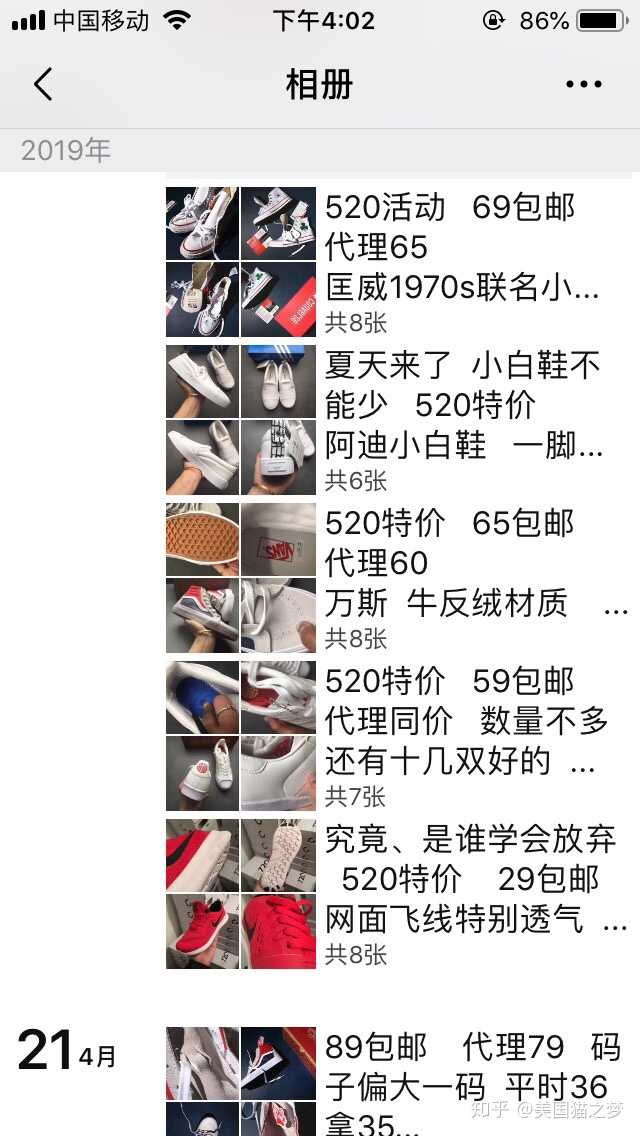
Task: Open the three-dot overflow menu
Action: click(x=584, y=85)
